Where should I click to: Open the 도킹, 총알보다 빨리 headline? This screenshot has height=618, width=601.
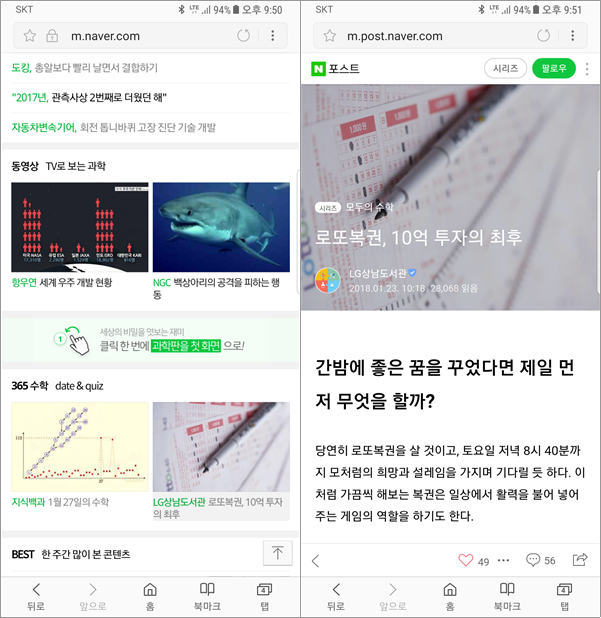(85, 68)
